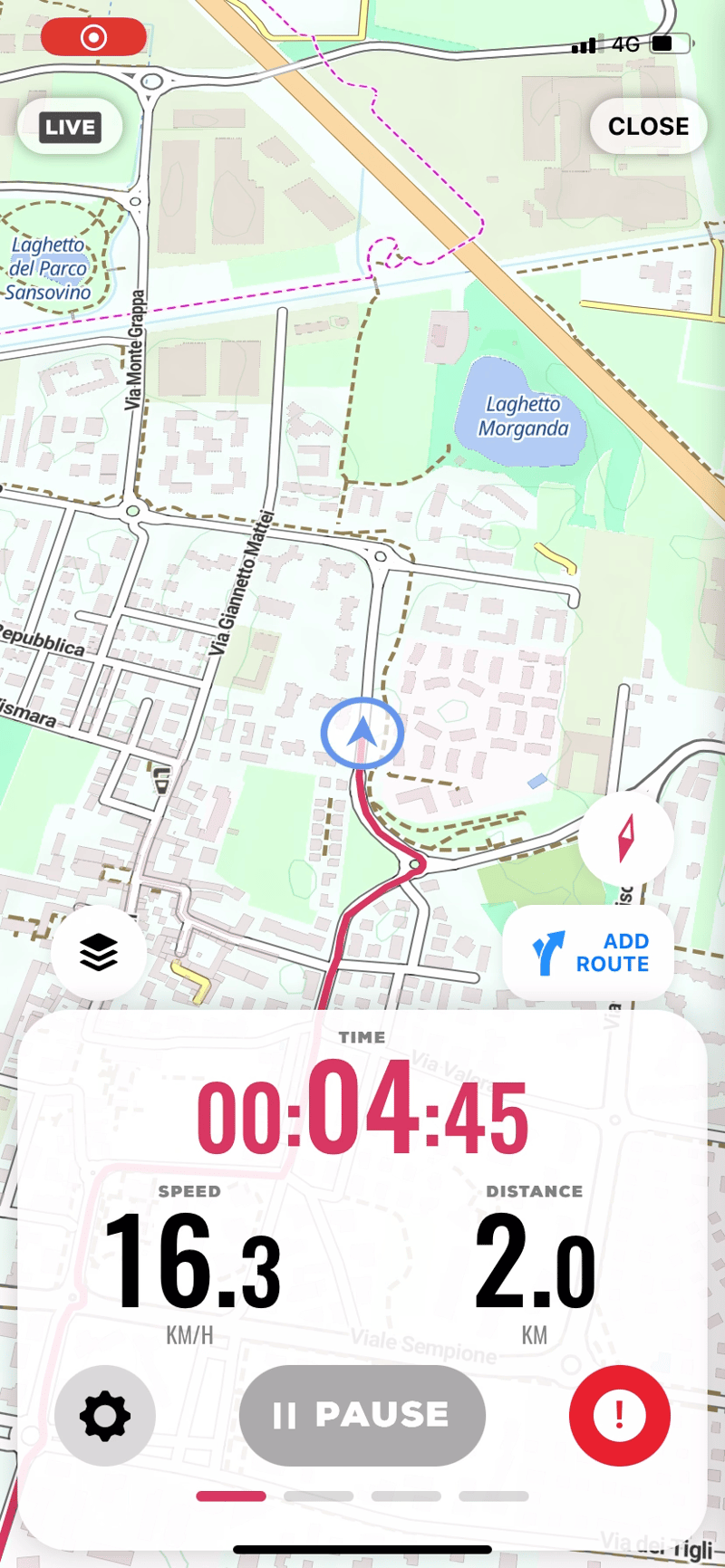Close the ride recording screen
This screenshot has width=725, height=1568.
pyautogui.click(x=648, y=126)
